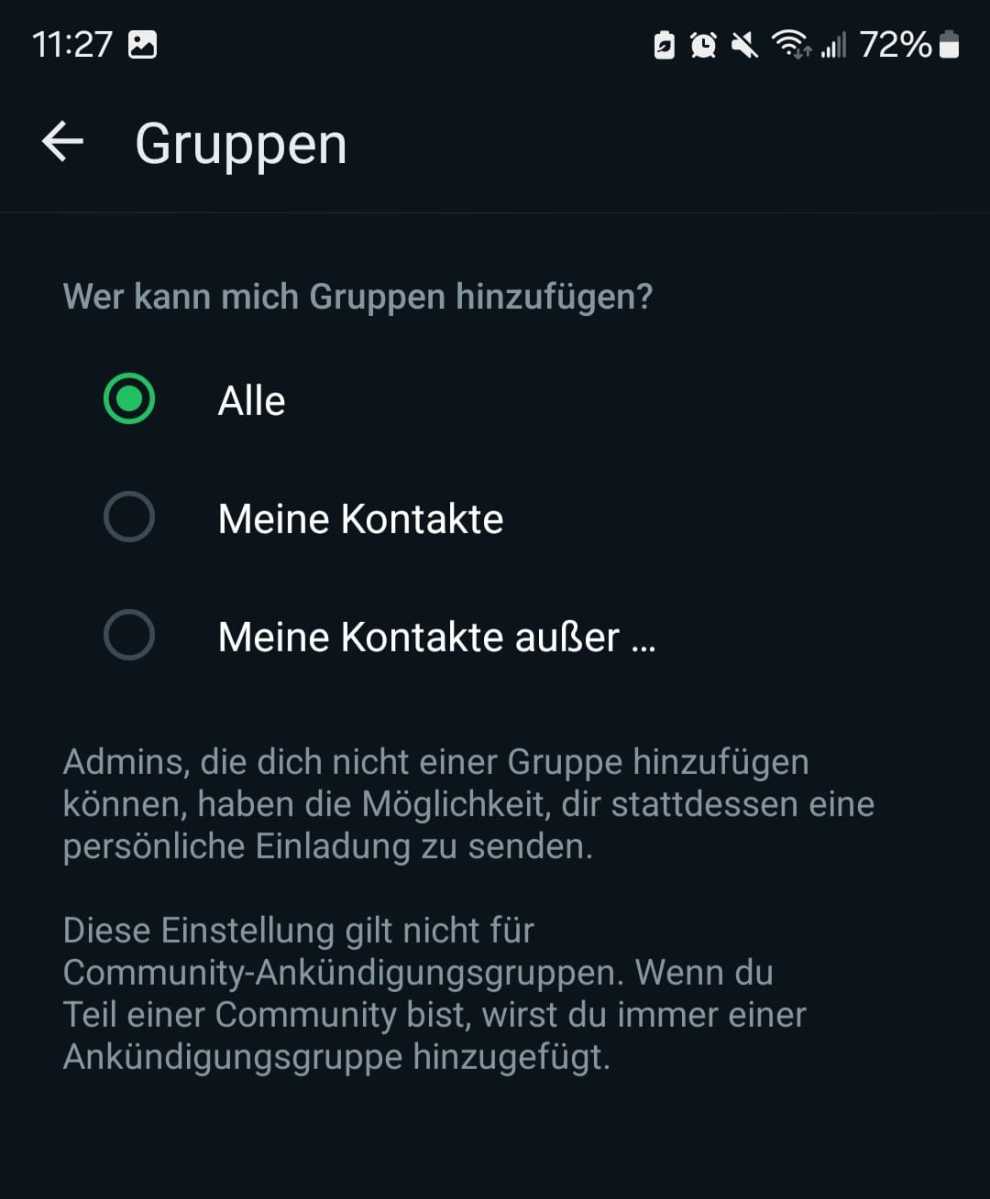Viewport: 990px width, 1199px height.
Task: Tap the Alle option text label
Action: (x=251, y=400)
